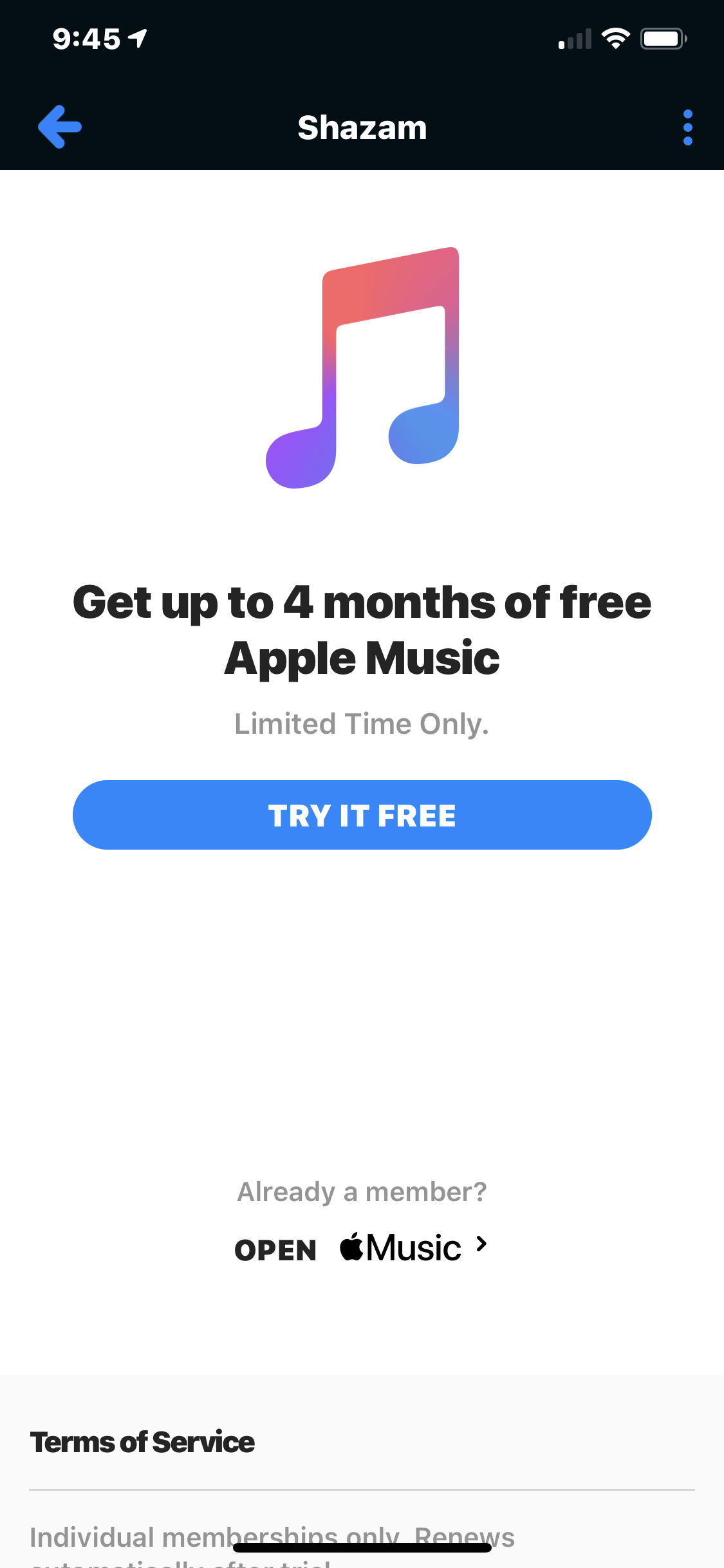Open the three-dot overflow menu
This screenshot has height=1568, width=724.
click(x=687, y=127)
